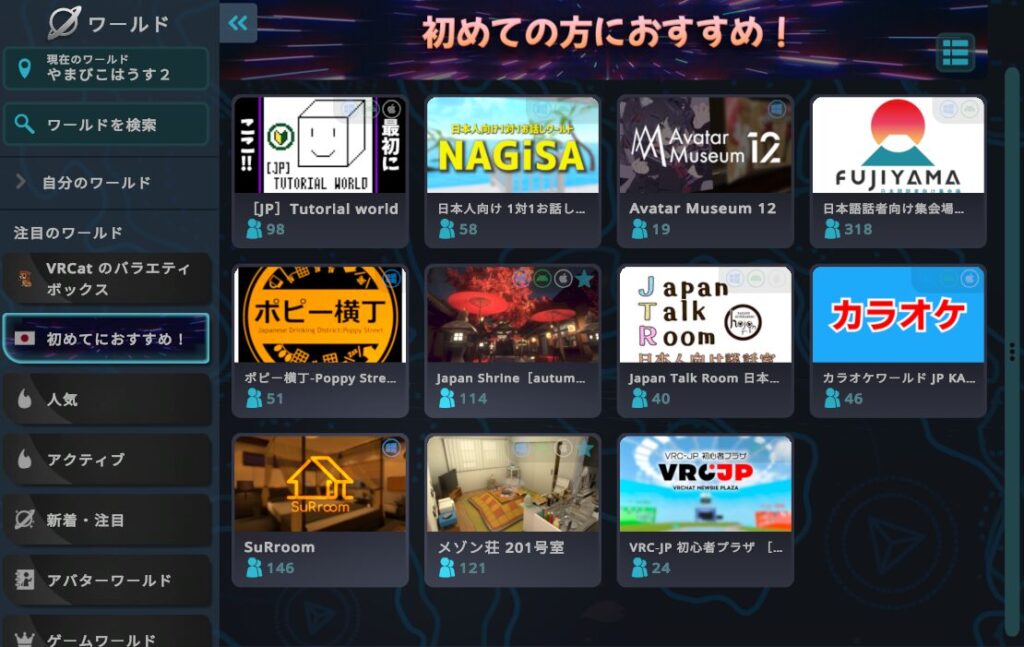Collapse the sidebar with the double-arrow button
The width and height of the screenshot is (1024, 647).
click(238, 23)
